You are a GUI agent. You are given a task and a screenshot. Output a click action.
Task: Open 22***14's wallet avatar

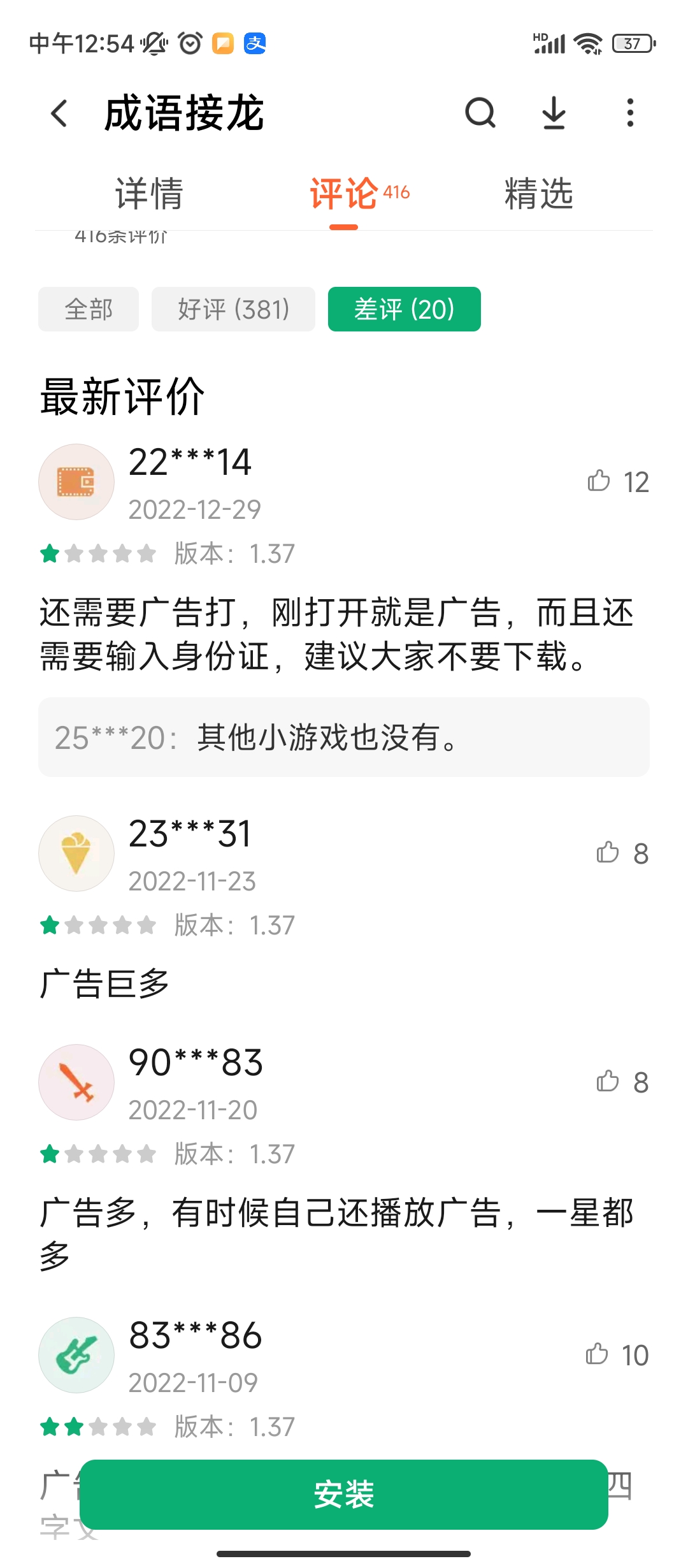(76, 482)
